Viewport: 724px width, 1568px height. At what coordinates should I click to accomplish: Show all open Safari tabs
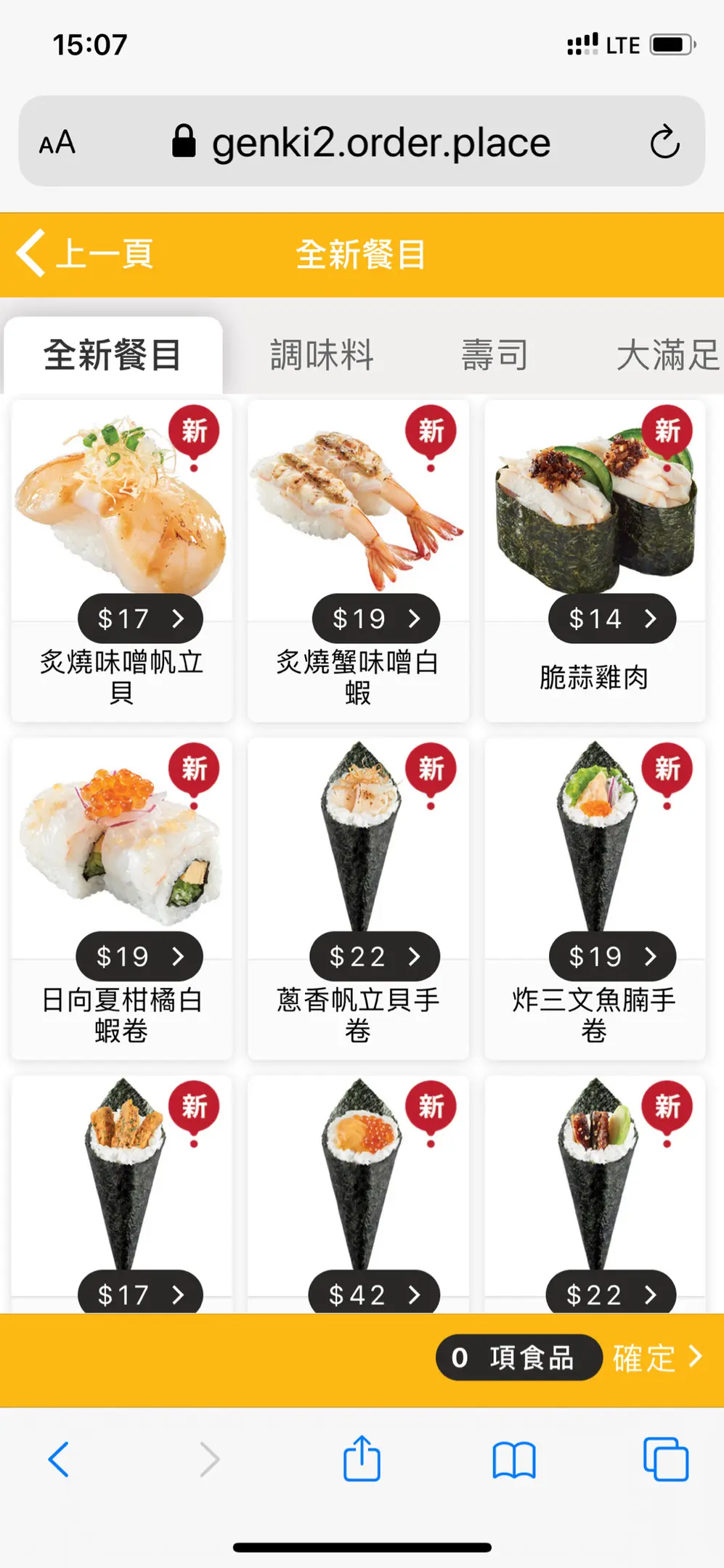665,1459
